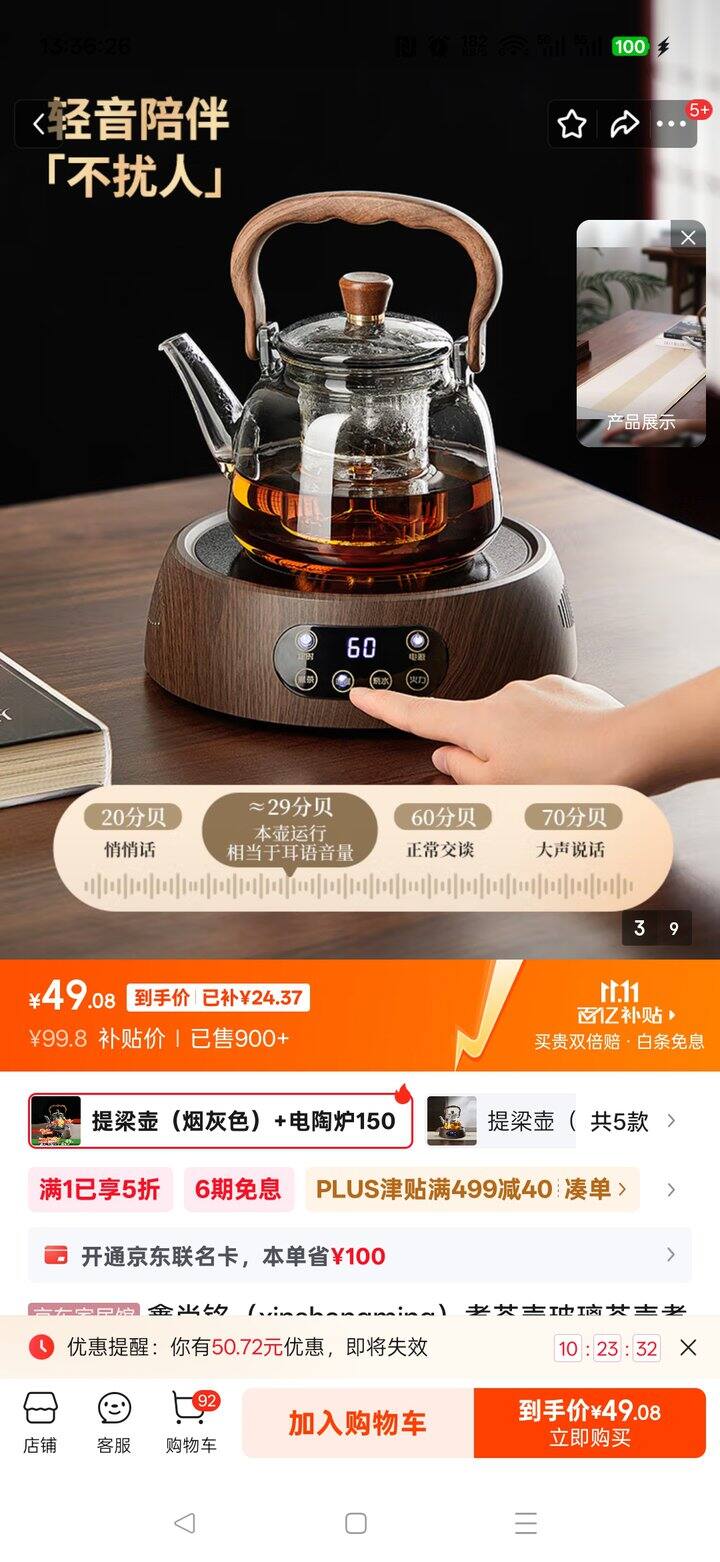Viewport: 720px width, 1562px height.
Task: Dismiss the 优惠提醒 banner
Action: 688,1348
